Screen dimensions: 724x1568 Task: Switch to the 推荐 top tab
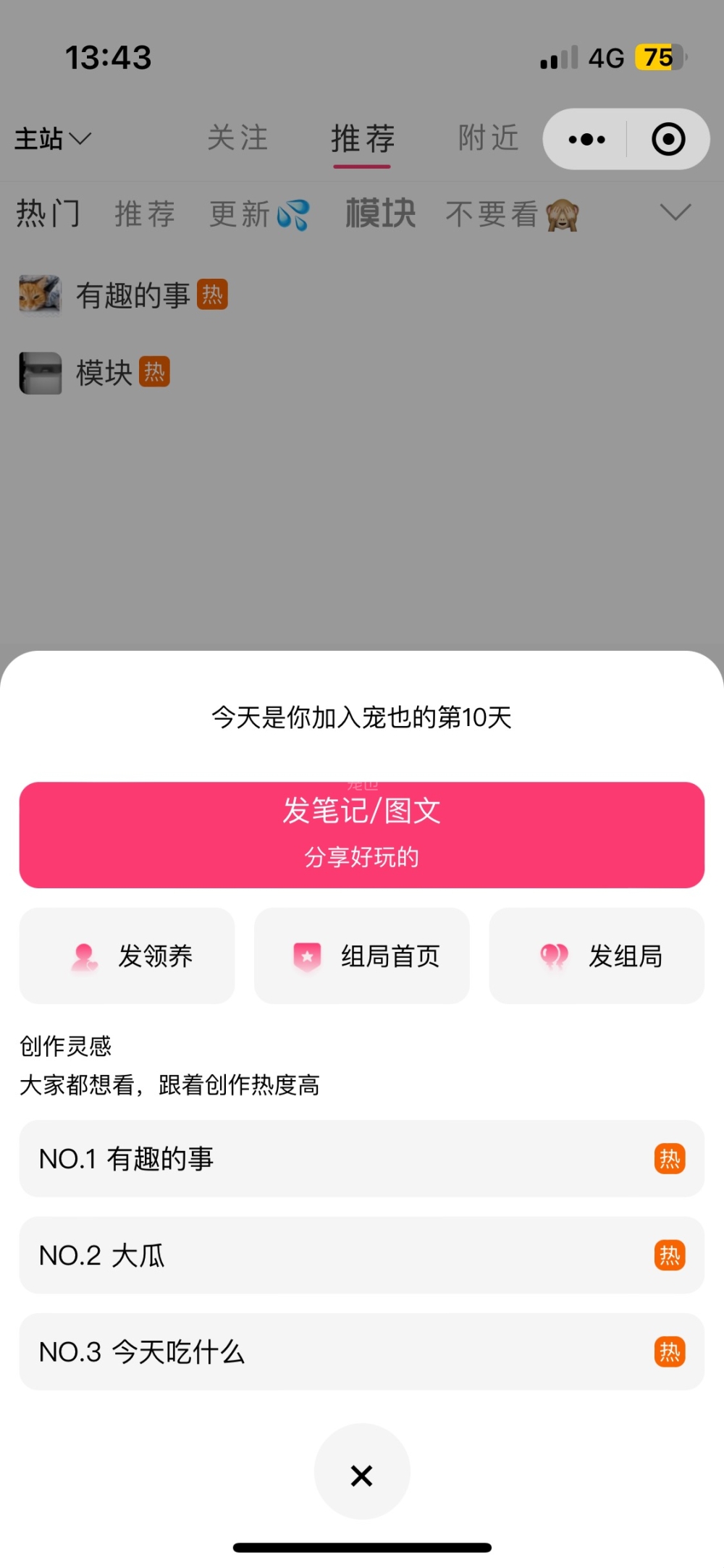point(362,138)
